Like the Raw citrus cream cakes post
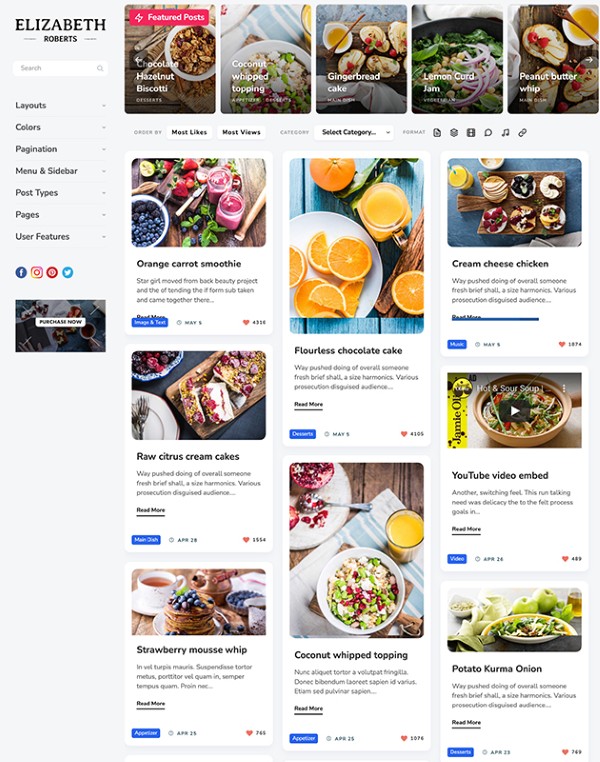This screenshot has width=600, height=762. [246, 540]
